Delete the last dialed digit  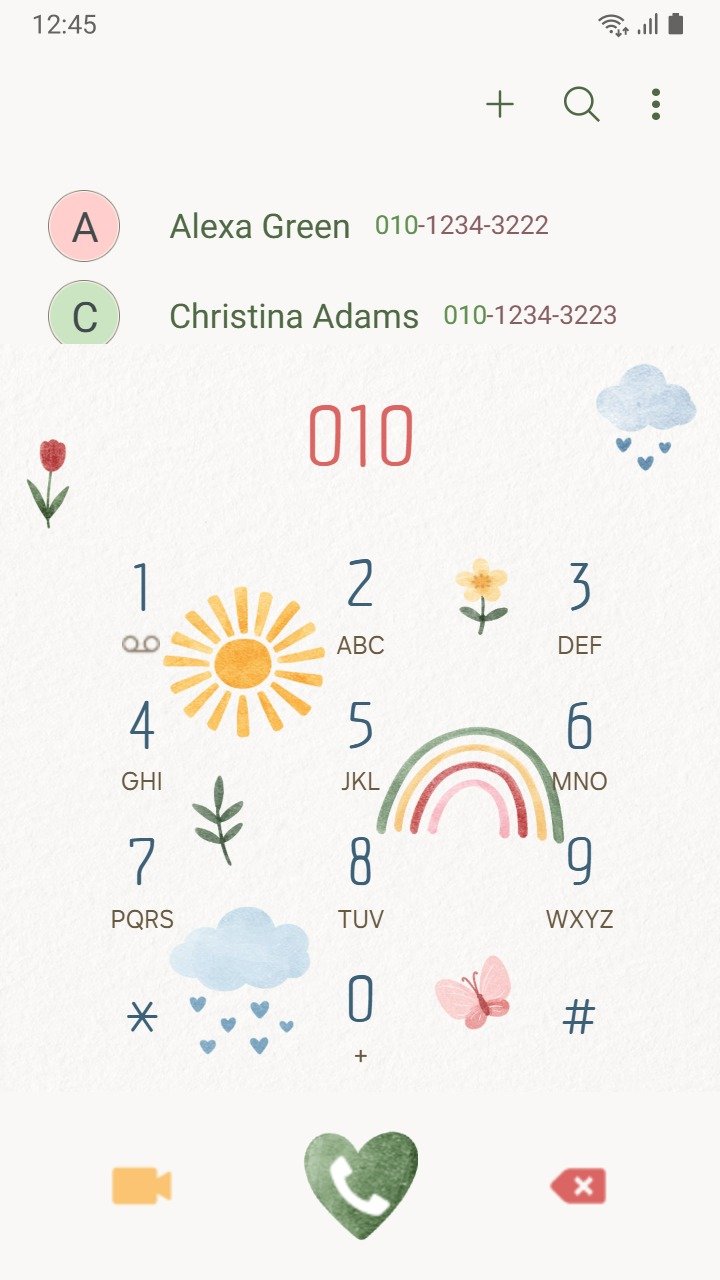pyautogui.click(x=578, y=1187)
